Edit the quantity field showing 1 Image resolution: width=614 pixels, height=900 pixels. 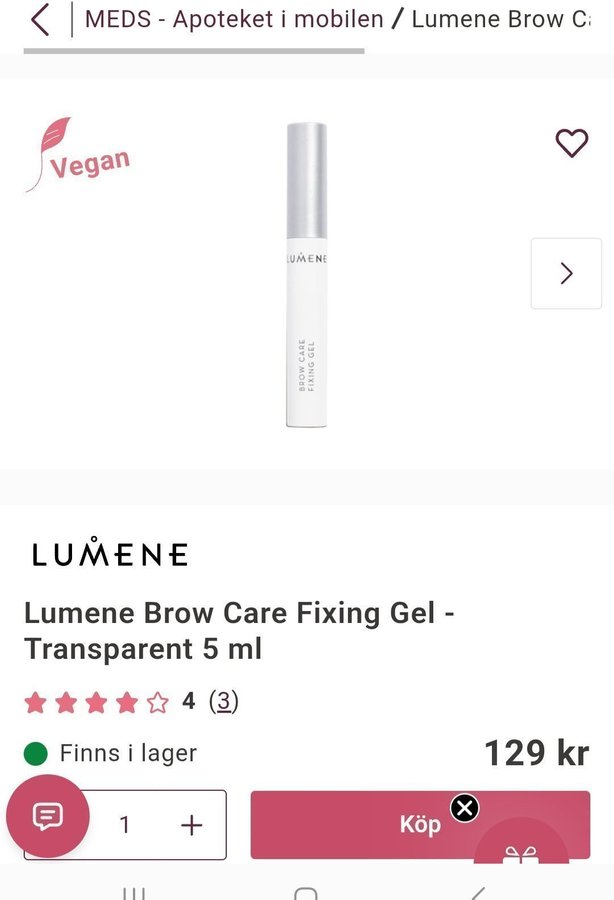coord(125,825)
